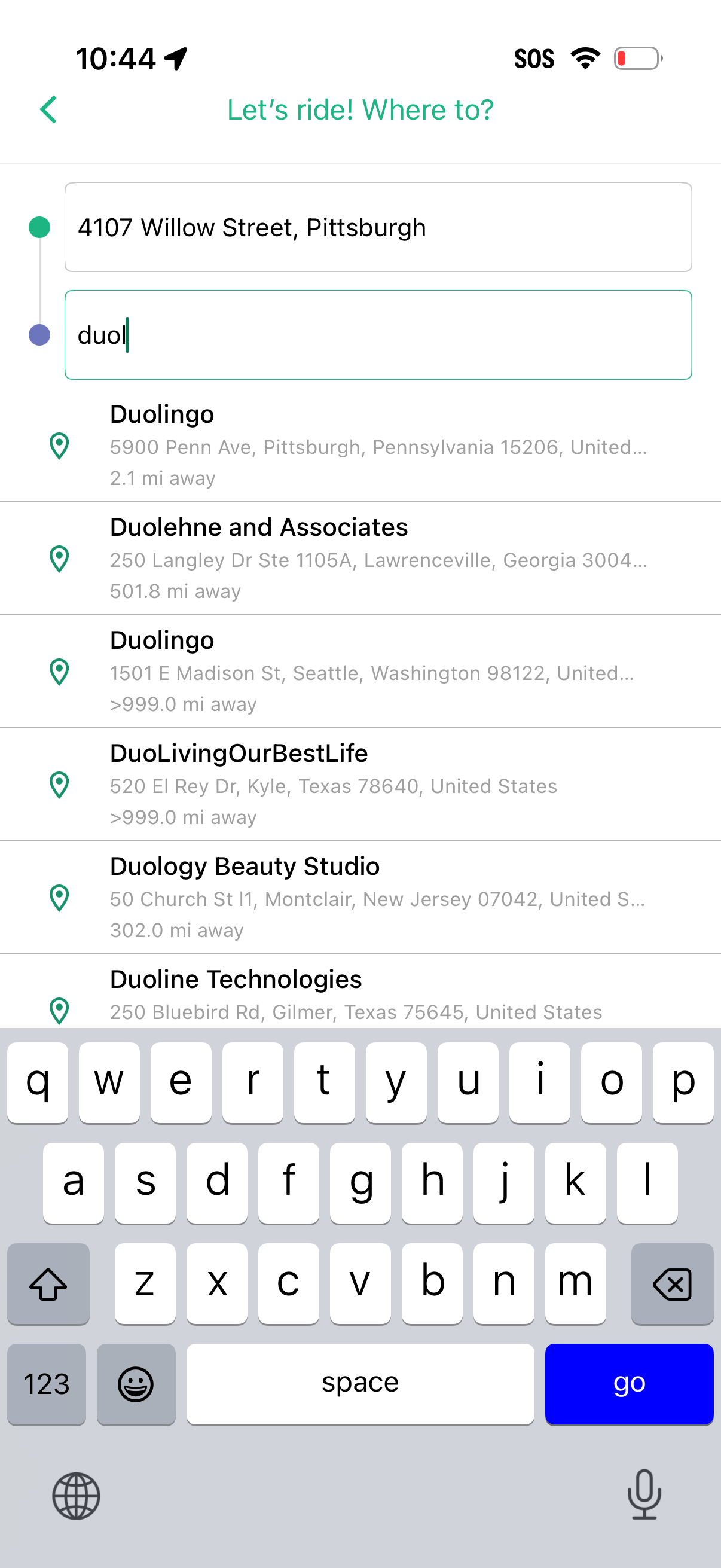Choose Duolehne and Associates in Lawrenceville

(377, 558)
